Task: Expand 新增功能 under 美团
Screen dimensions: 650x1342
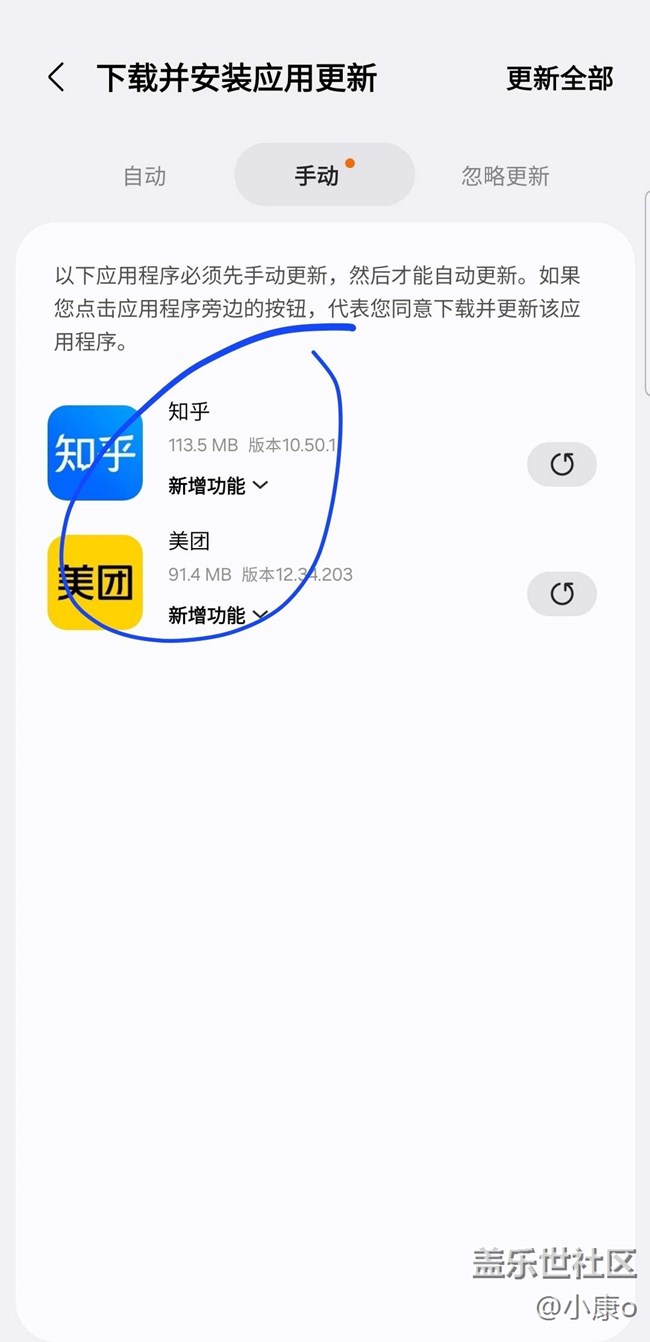Action: [218, 616]
